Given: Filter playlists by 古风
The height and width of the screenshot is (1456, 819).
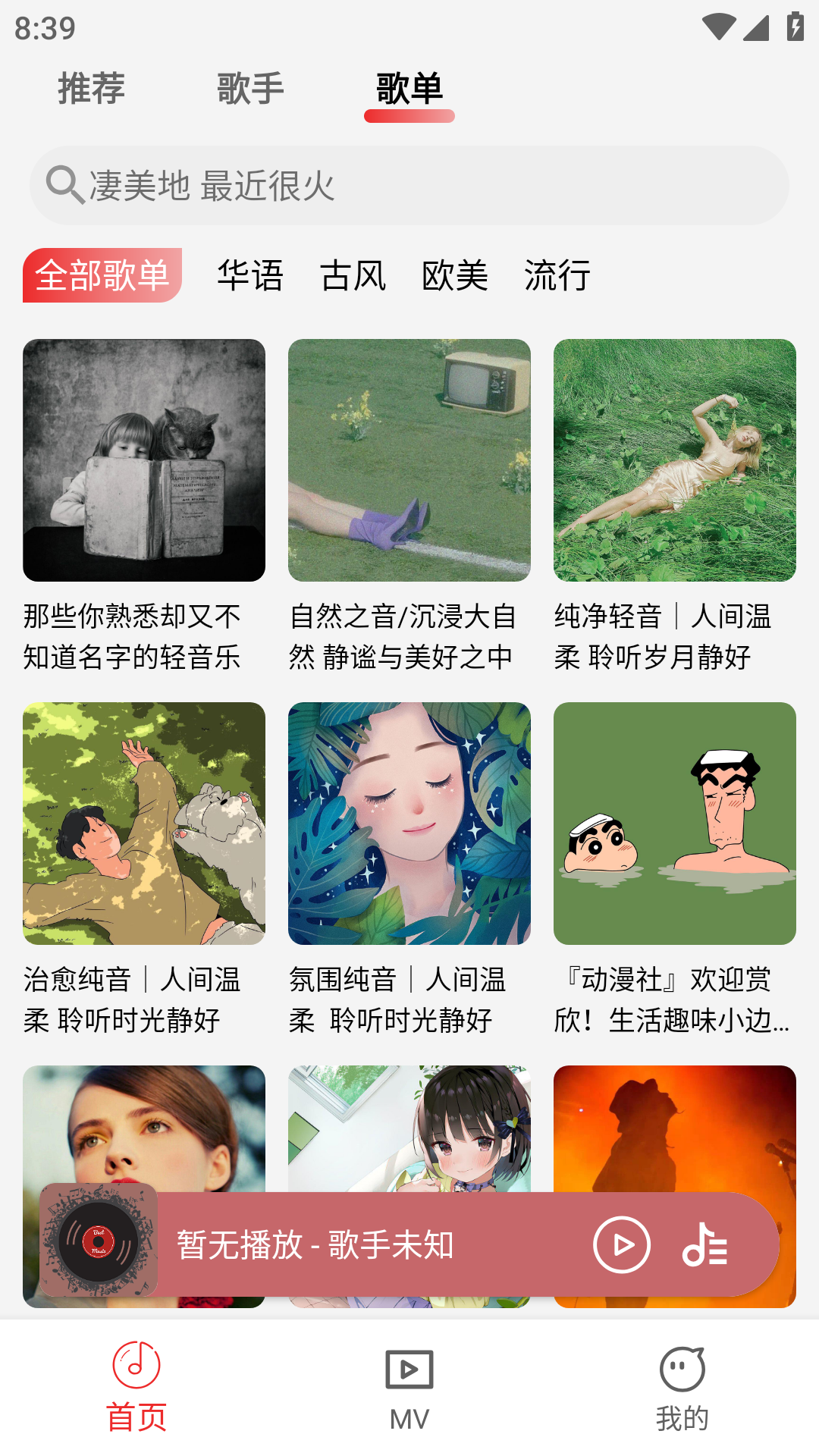Looking at the screenshot, I should (x=353, y=275).
